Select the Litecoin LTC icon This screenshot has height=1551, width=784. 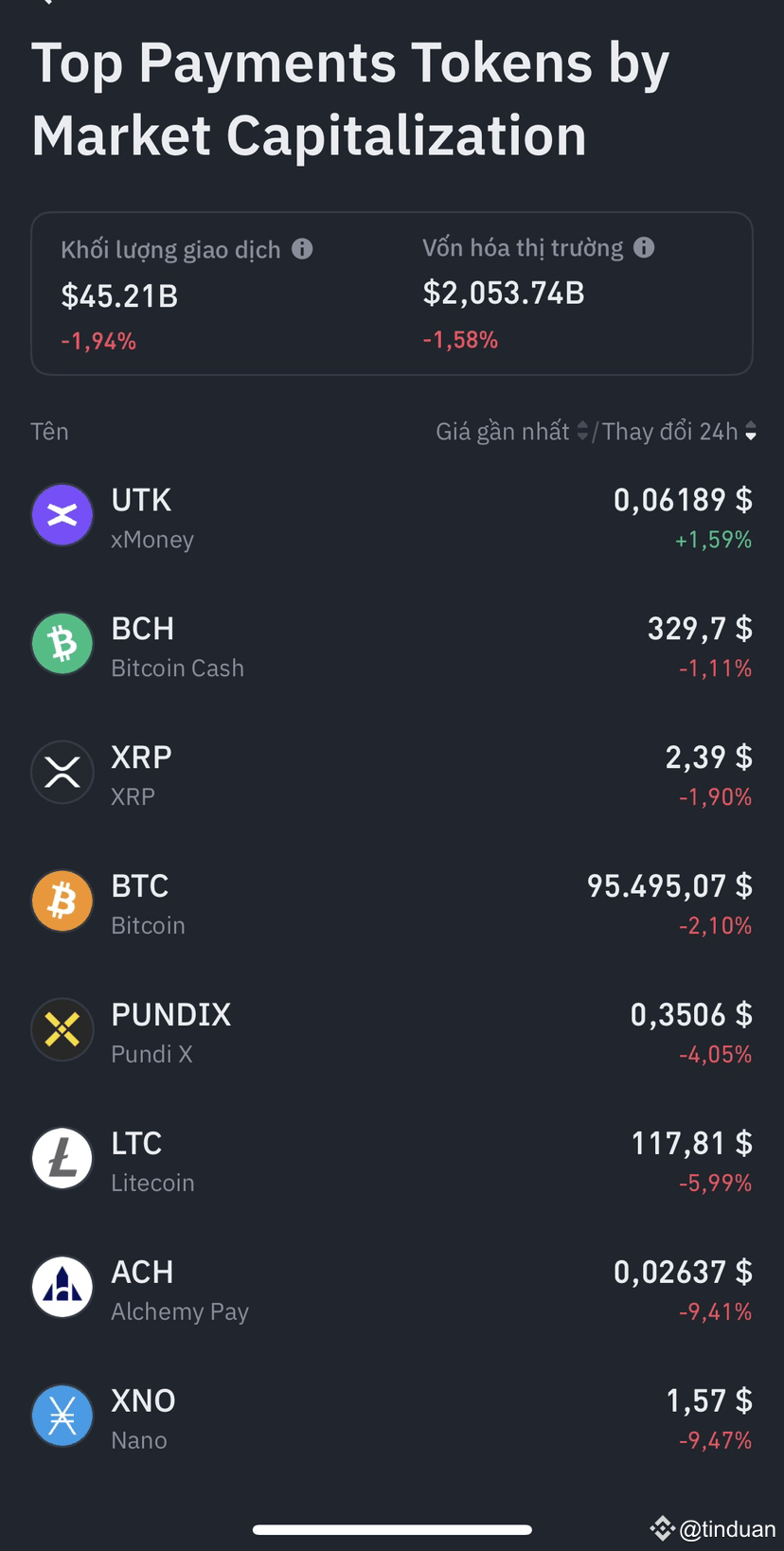[x=62, y=1158]
